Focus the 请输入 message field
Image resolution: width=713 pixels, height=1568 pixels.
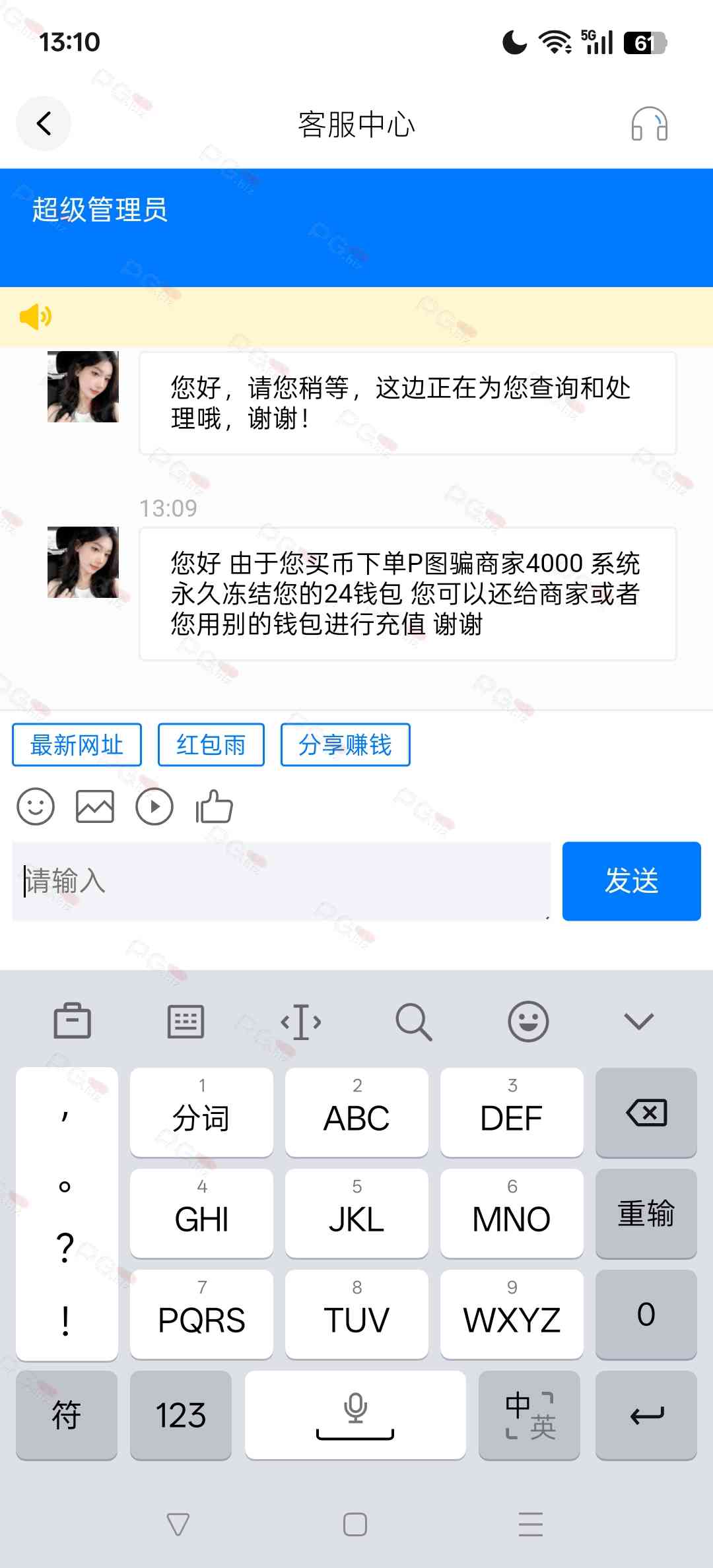[x=281, y=881]
